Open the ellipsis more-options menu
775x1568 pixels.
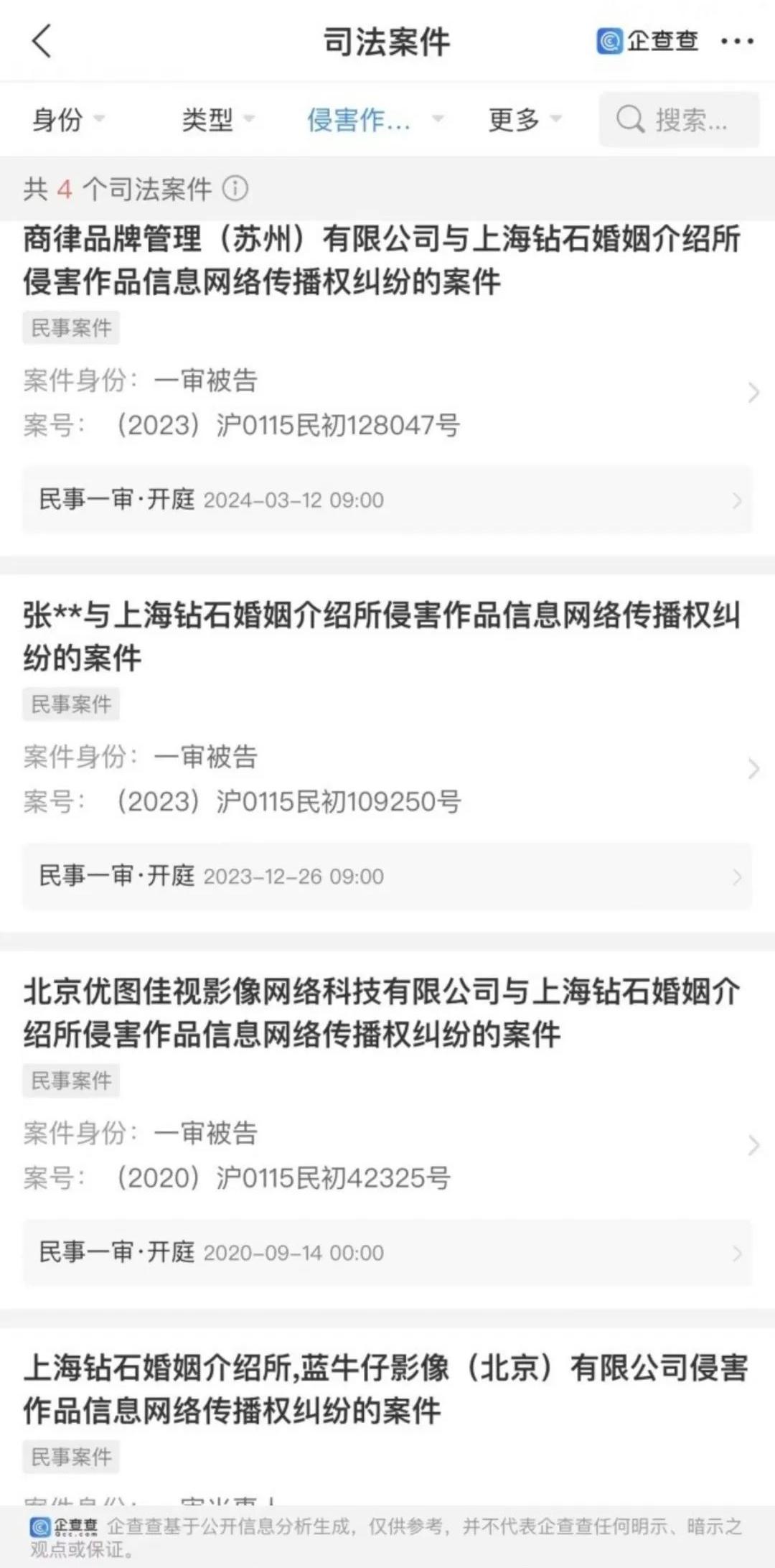click(735, 42)
